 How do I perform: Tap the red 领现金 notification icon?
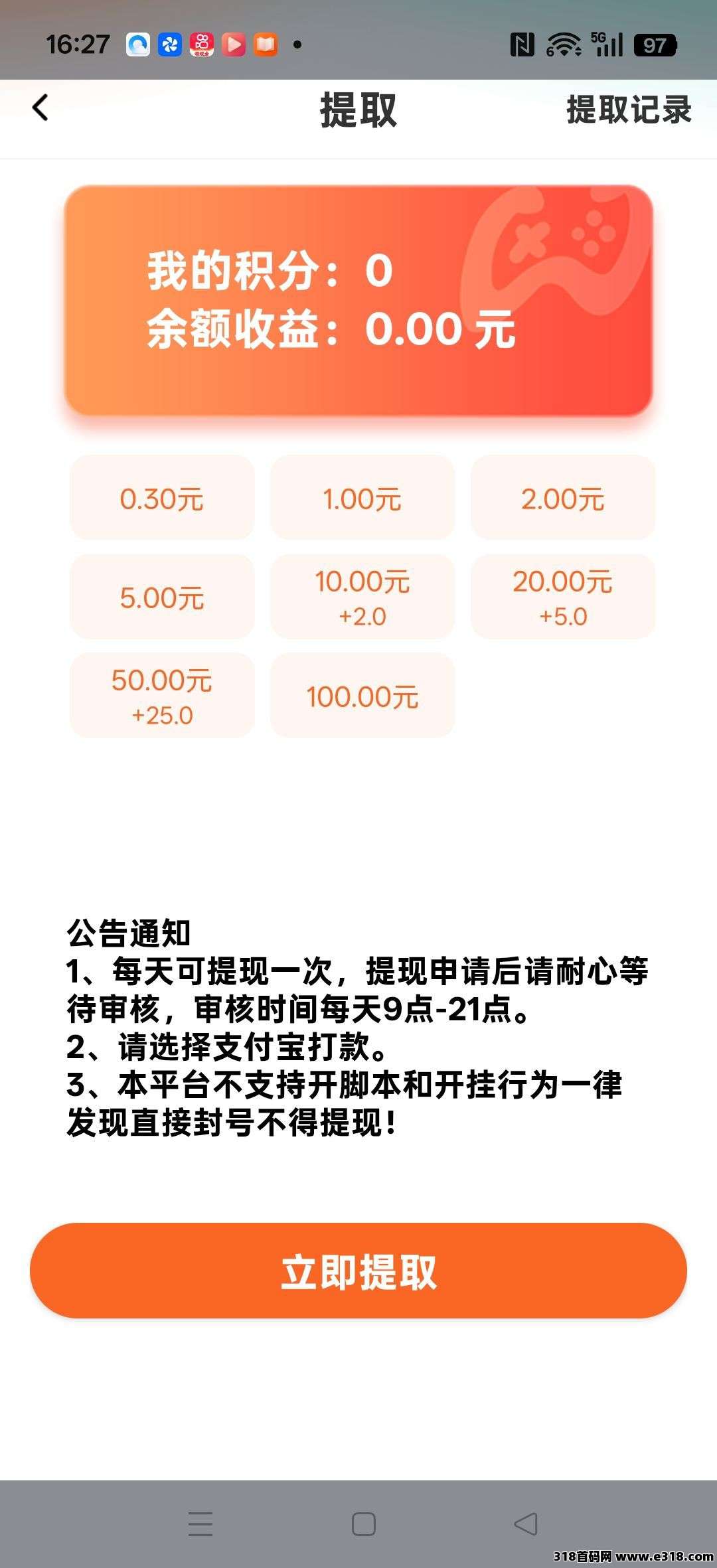(201, 44)
